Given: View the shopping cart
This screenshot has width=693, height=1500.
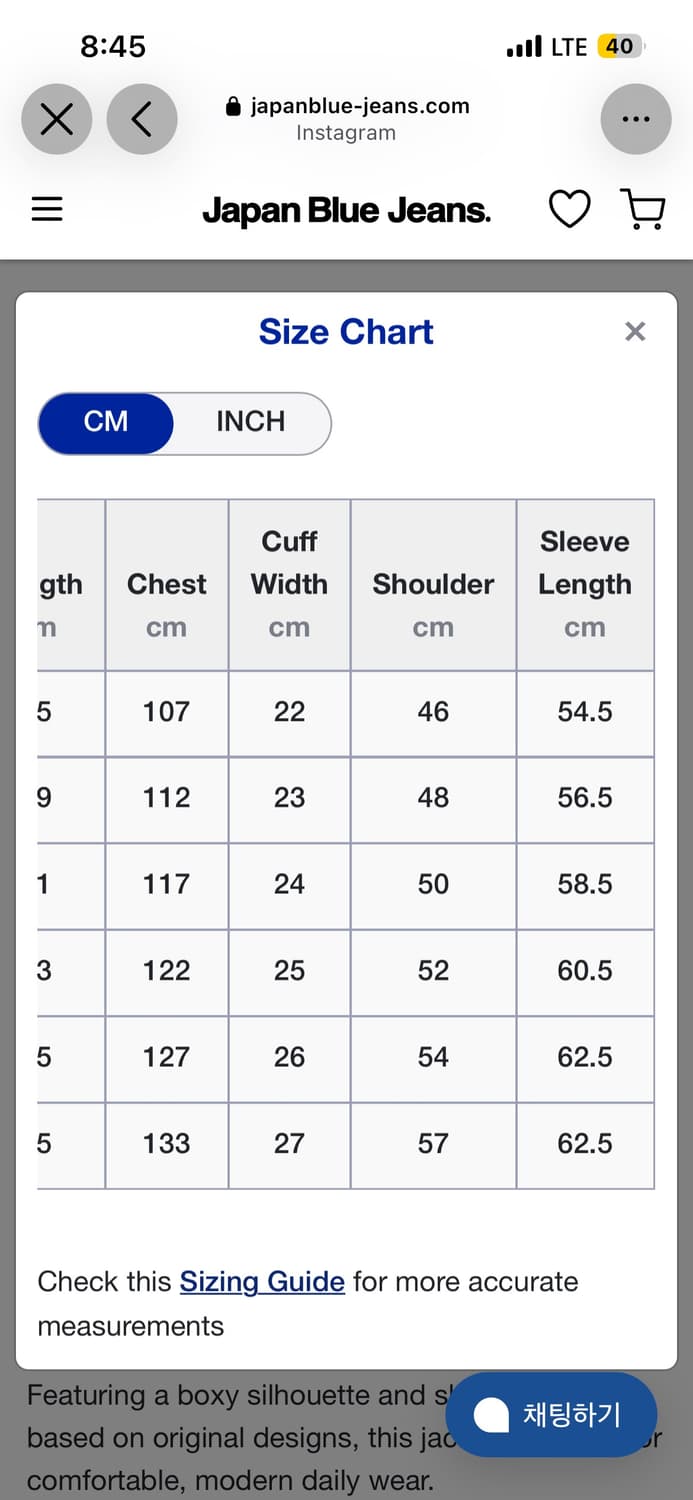Looking at the screenshot, I should 643,209.
